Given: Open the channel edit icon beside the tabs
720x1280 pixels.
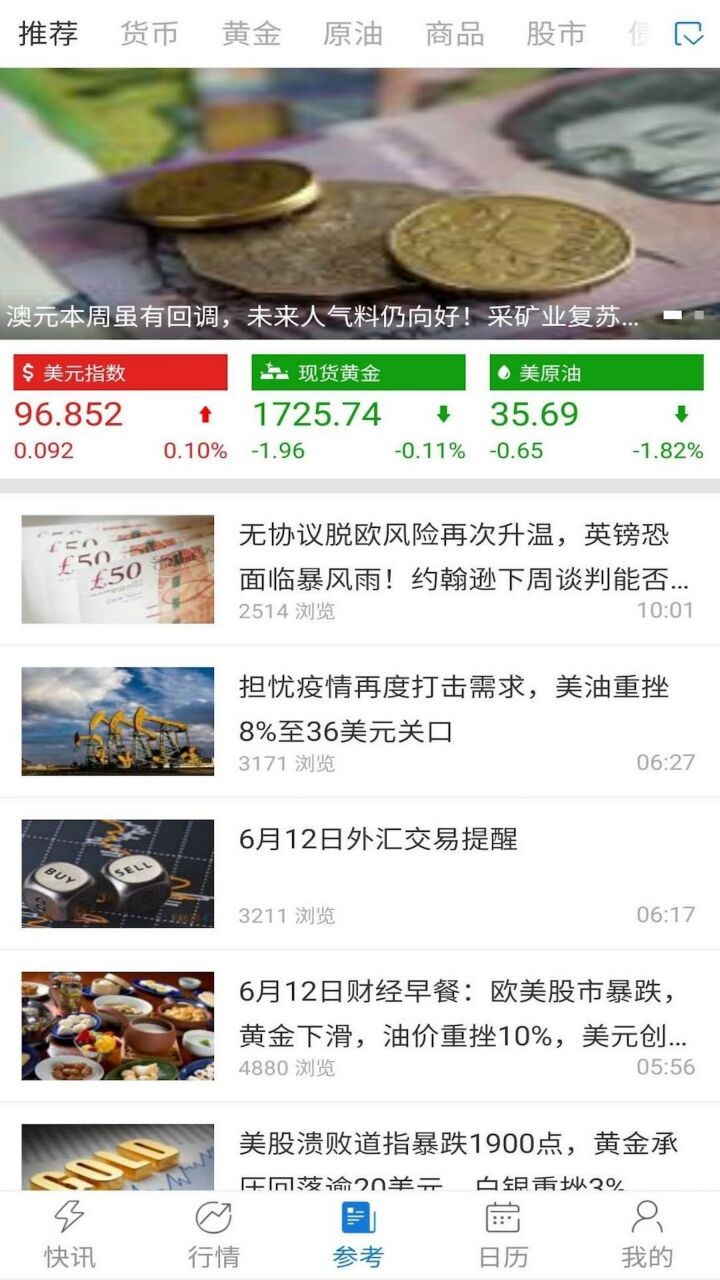Looking at the screenshot, I should (689, 34).
